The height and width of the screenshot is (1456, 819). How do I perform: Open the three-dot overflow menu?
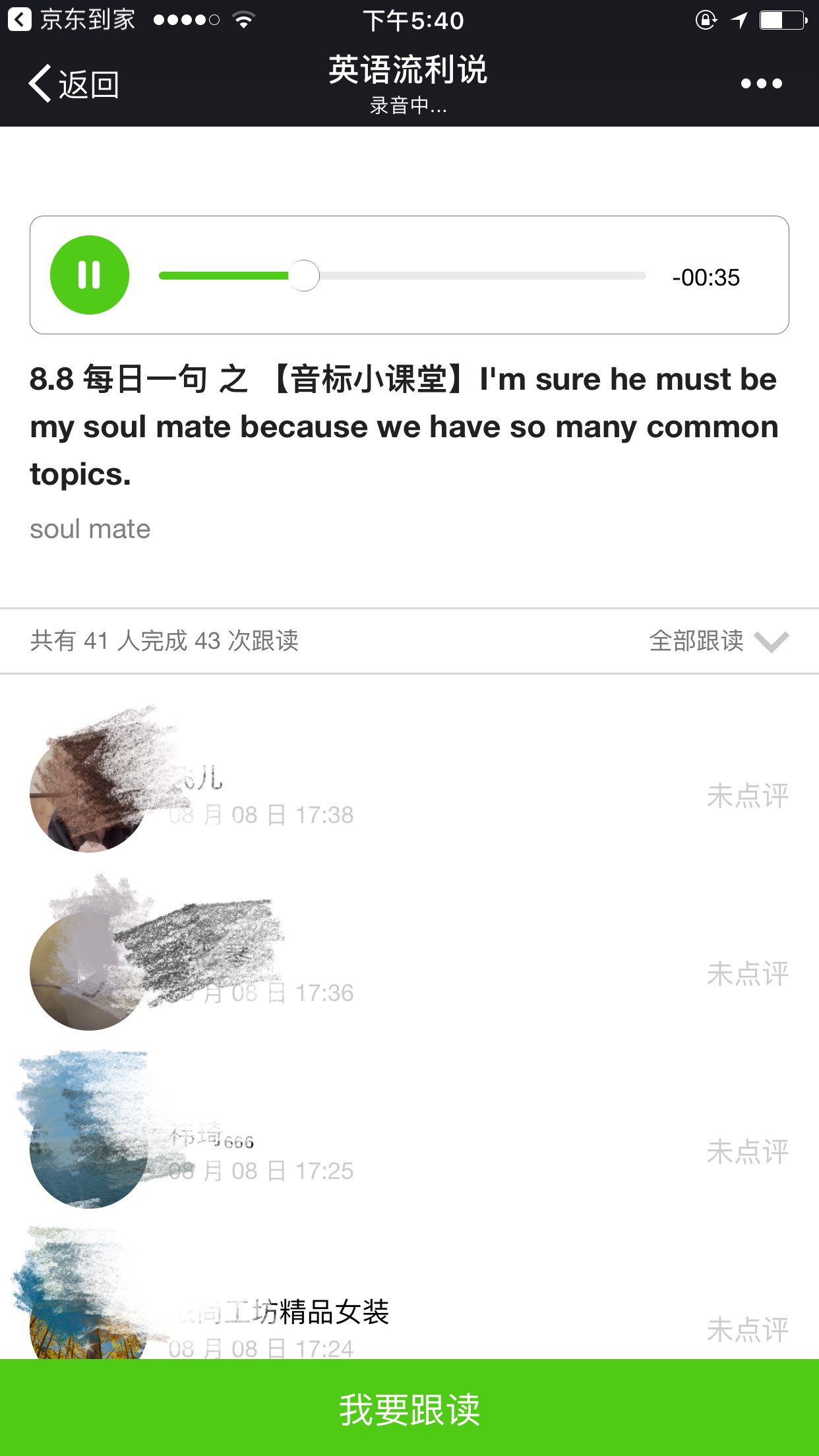pyautogui.click(x=761, y=84)
